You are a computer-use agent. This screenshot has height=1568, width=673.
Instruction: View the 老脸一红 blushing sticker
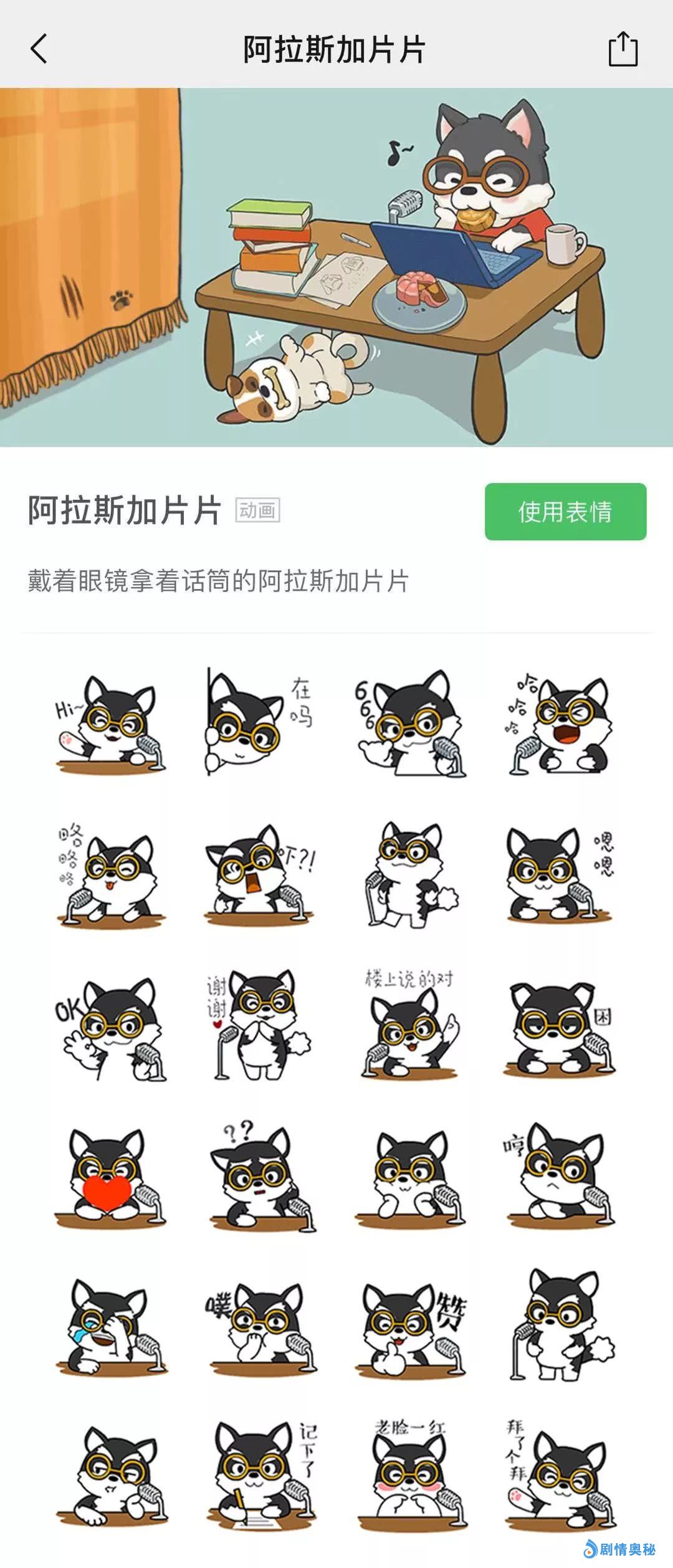click(410, 1478)
